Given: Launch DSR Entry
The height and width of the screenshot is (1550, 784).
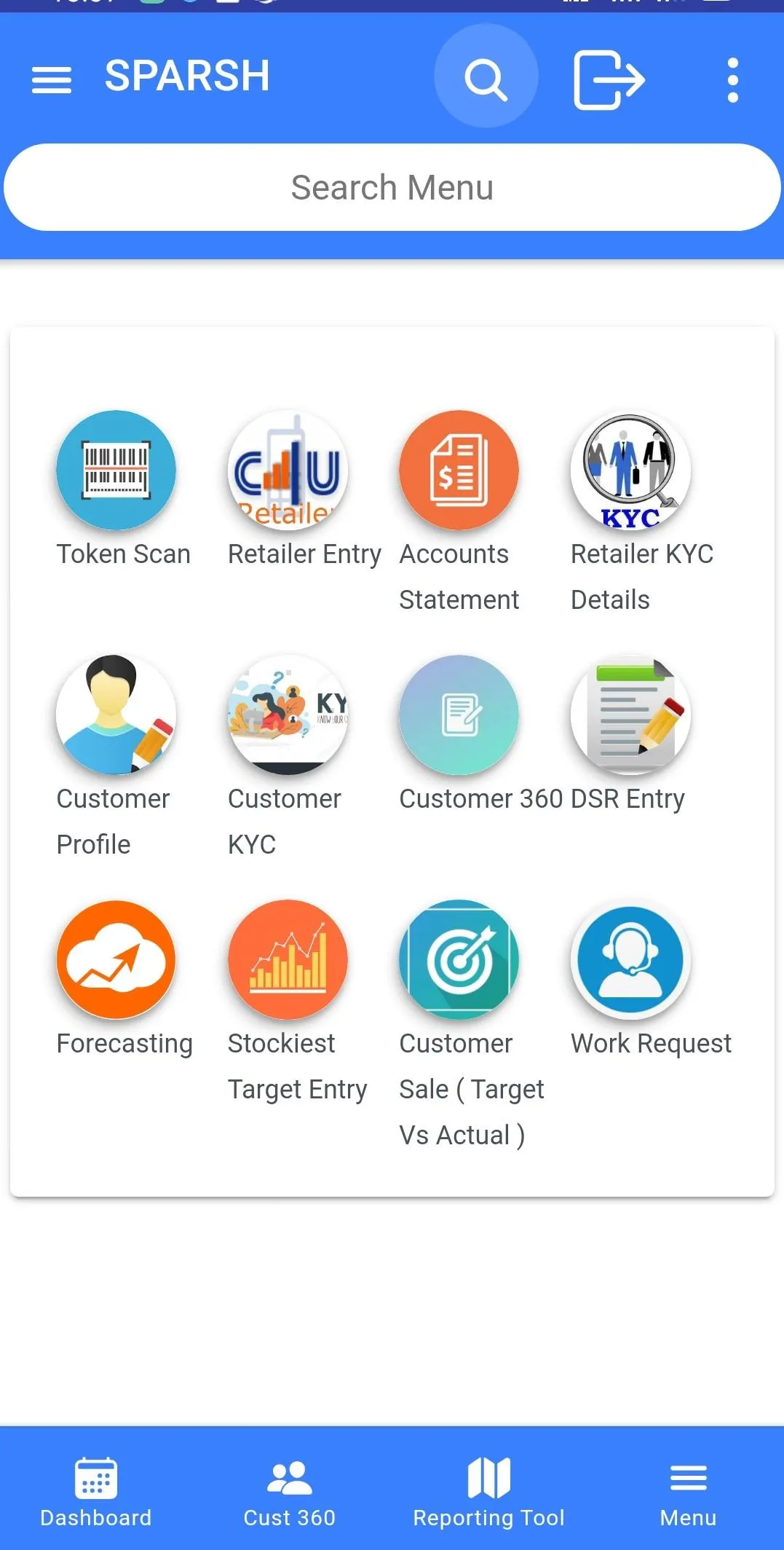Looking at the screenshot, I should (x=630, y=715).
